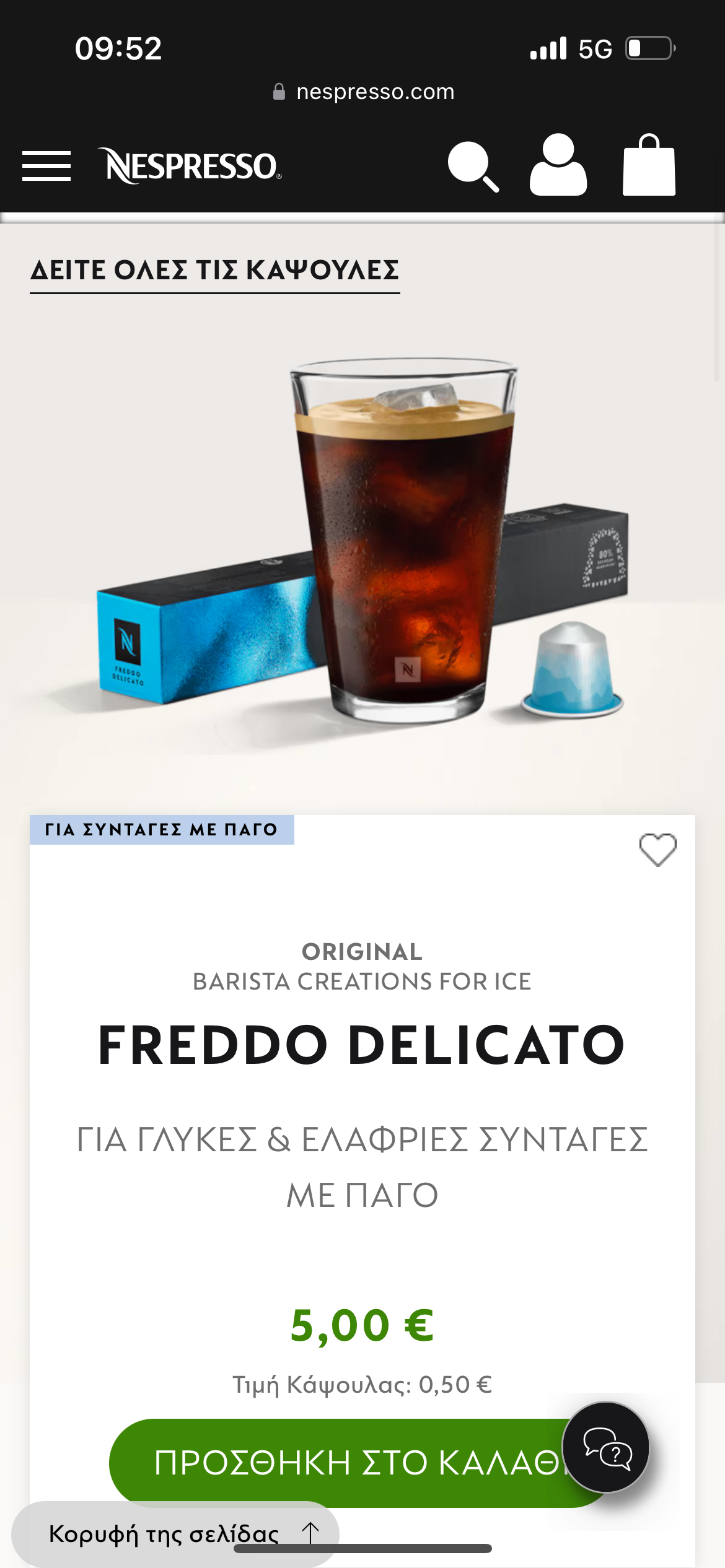The image size is (725, 1568).
Task: Add Freddo Delicato to favorites heart
Action: (x=657, y=850)
